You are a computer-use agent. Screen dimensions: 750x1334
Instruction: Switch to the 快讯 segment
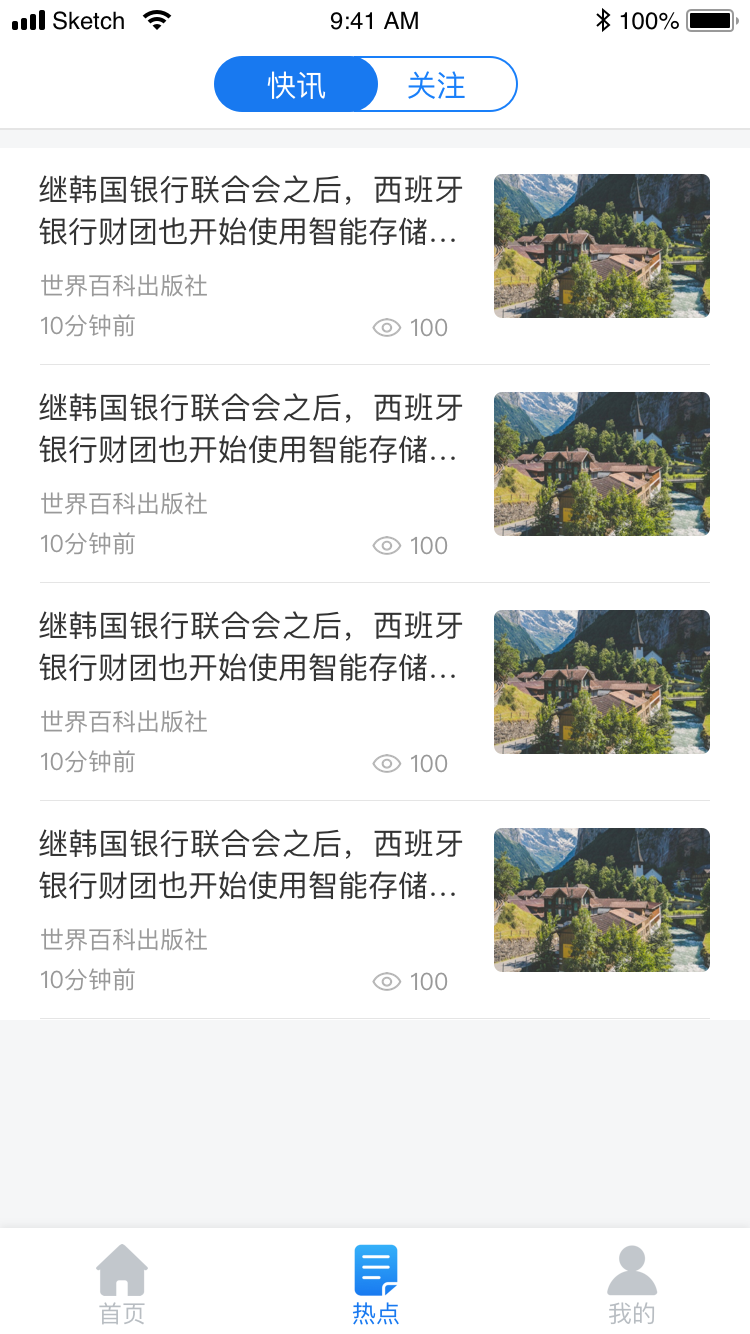pos(296,85)
